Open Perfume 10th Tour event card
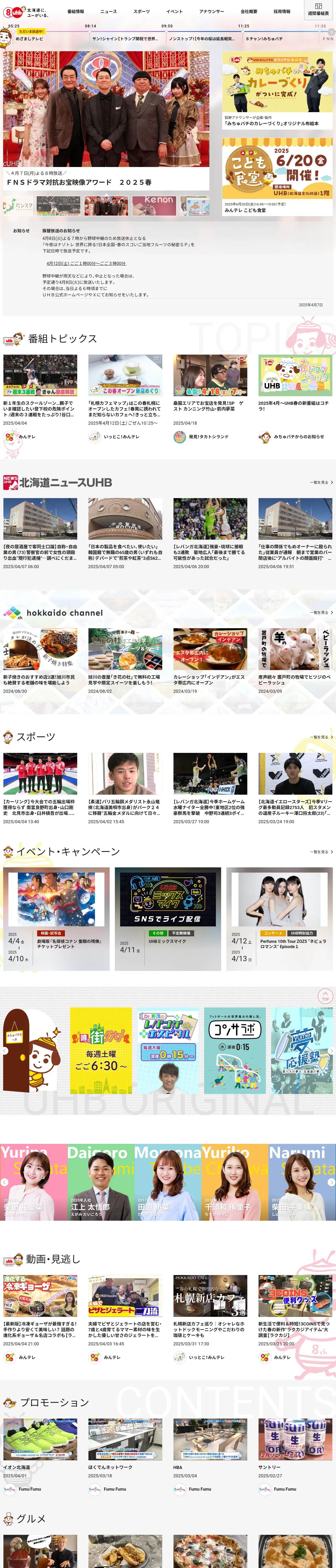 pos(279,919)
